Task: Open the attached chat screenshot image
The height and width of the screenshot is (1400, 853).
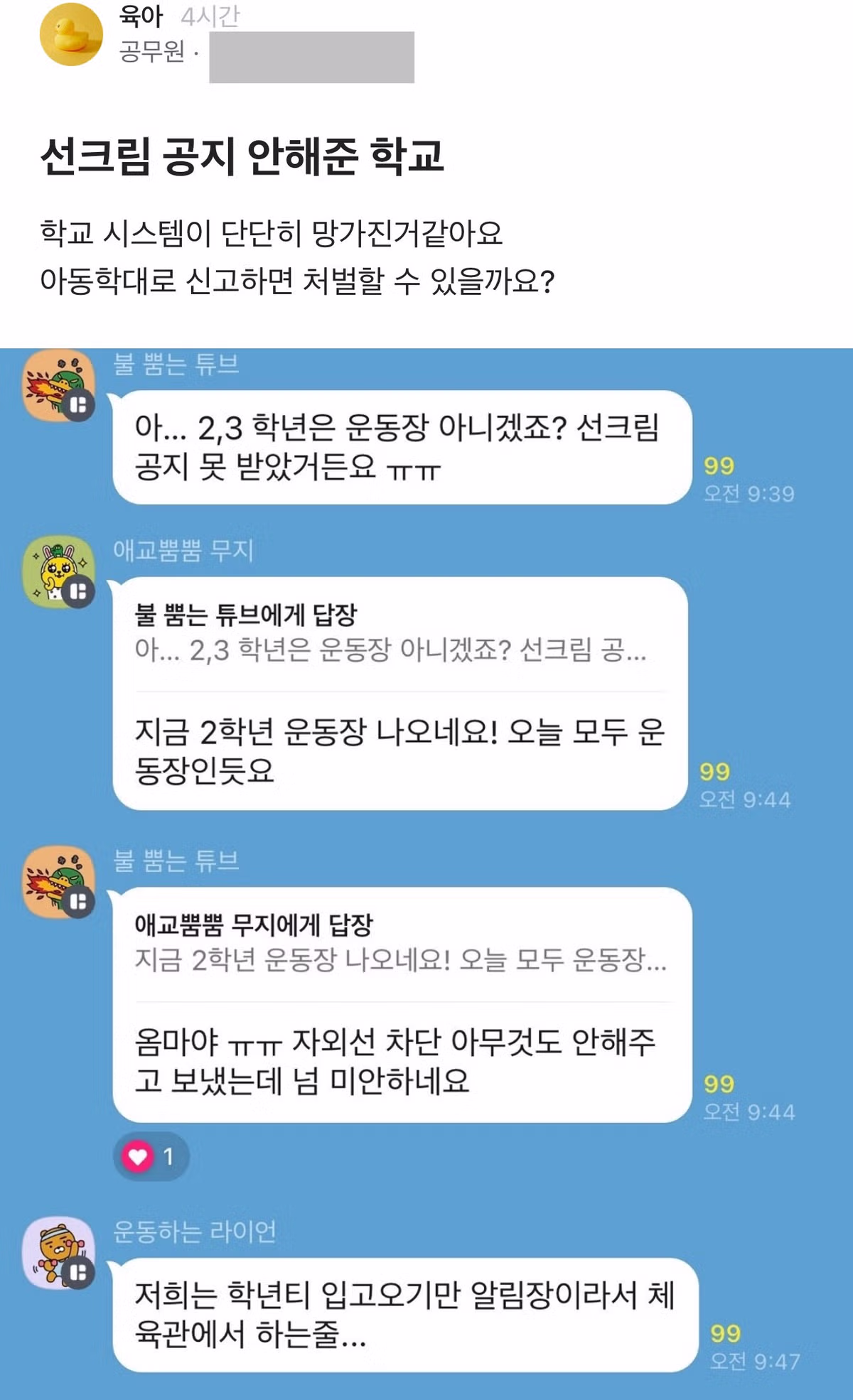Action: (426, 874)
